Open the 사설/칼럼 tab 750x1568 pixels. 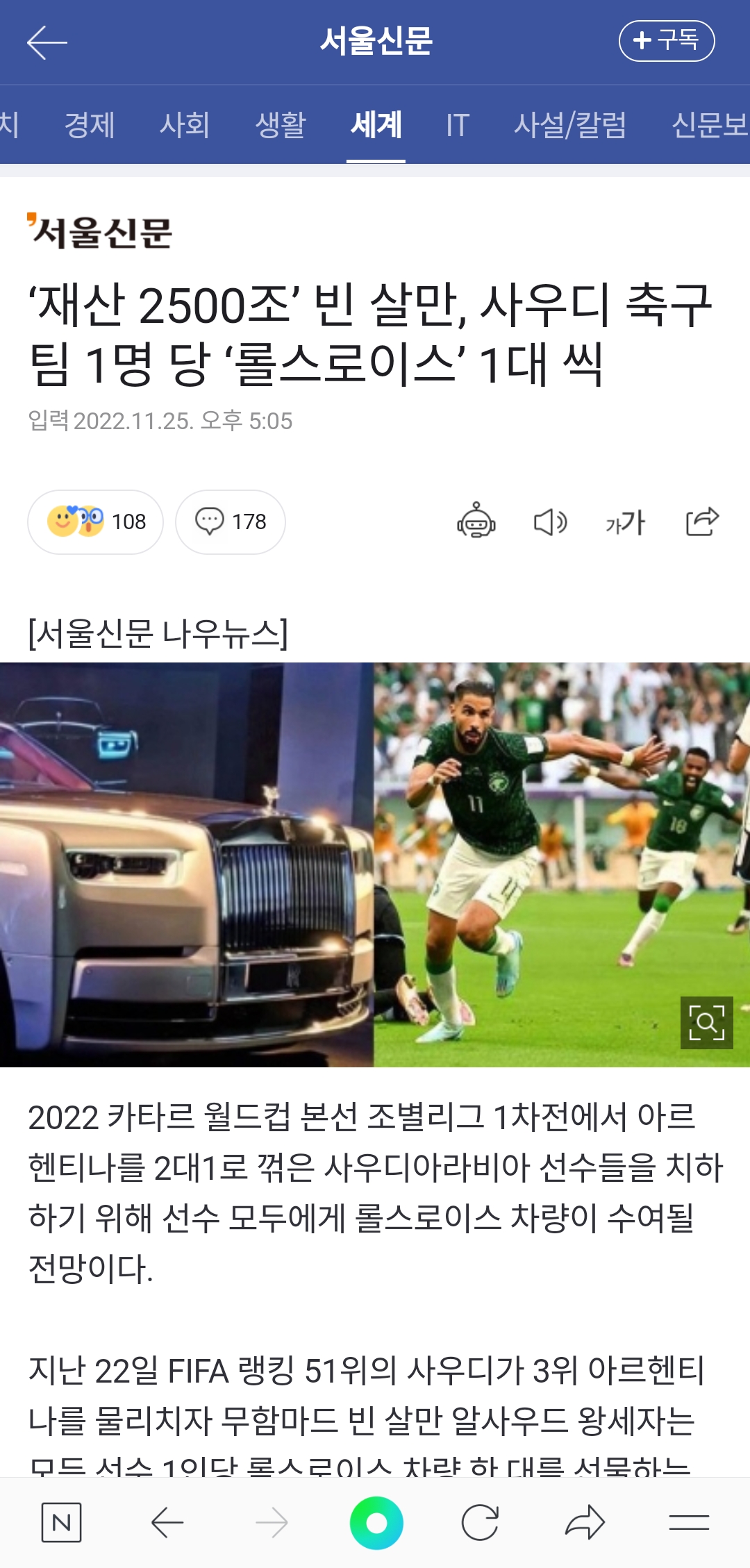pyautogui.click(x=569, y=125)
